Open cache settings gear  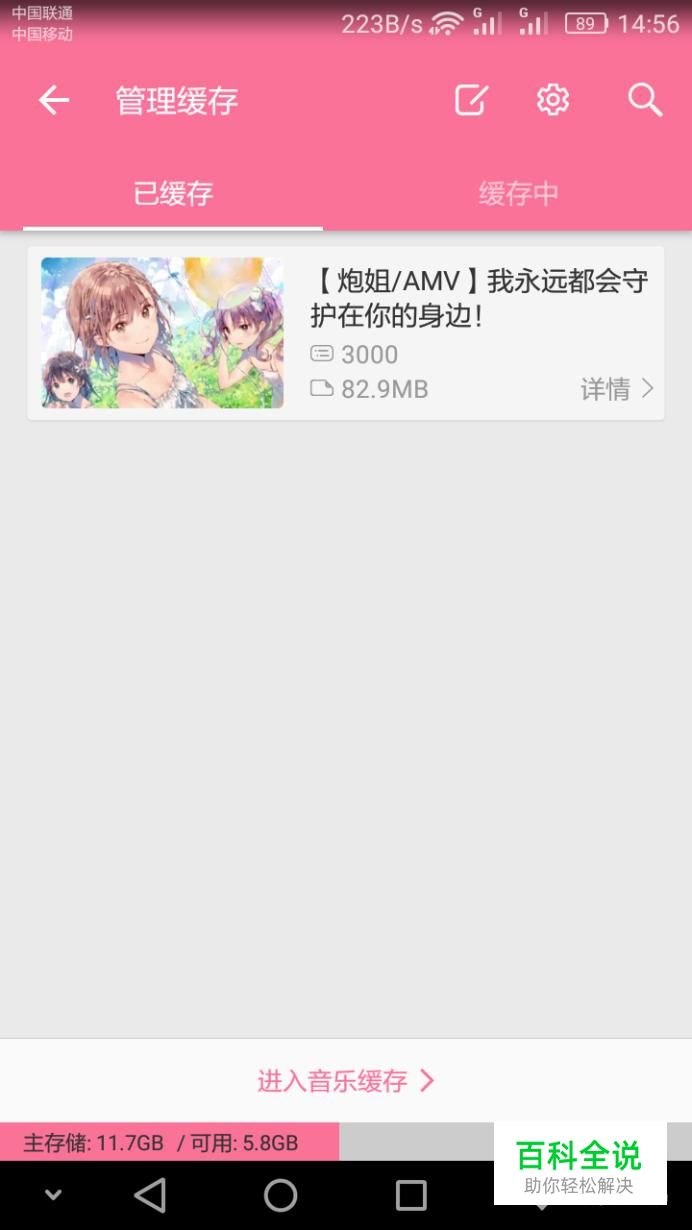pyautogui.click(x=553, y=100)
